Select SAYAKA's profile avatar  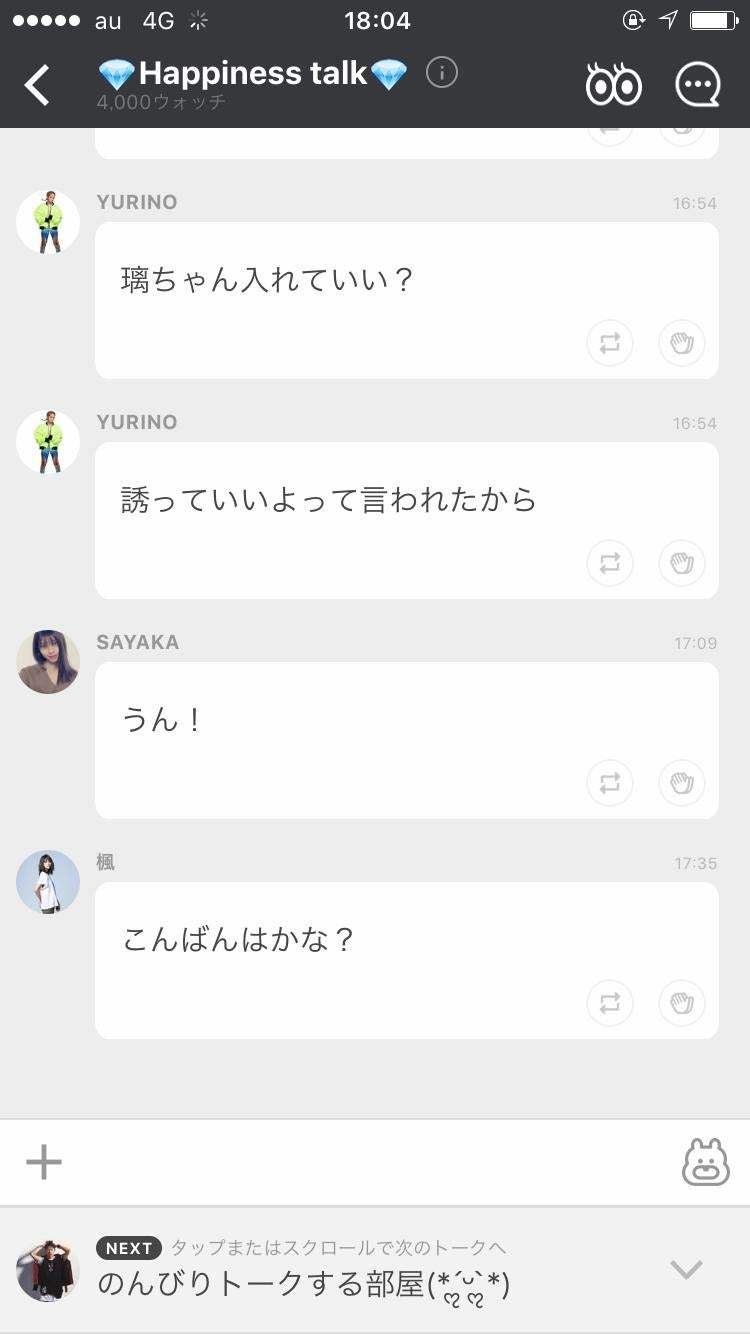pyautogui.click(x=47, y=662)
